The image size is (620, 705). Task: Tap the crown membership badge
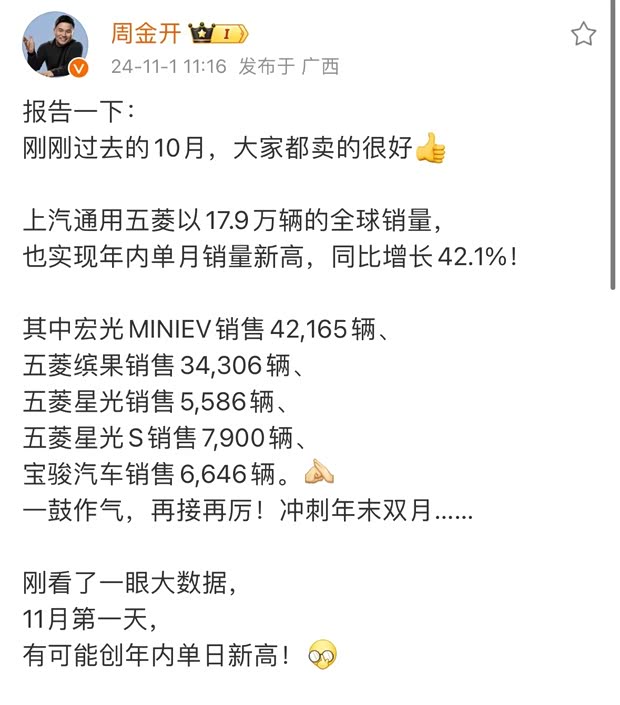[219, 35]
